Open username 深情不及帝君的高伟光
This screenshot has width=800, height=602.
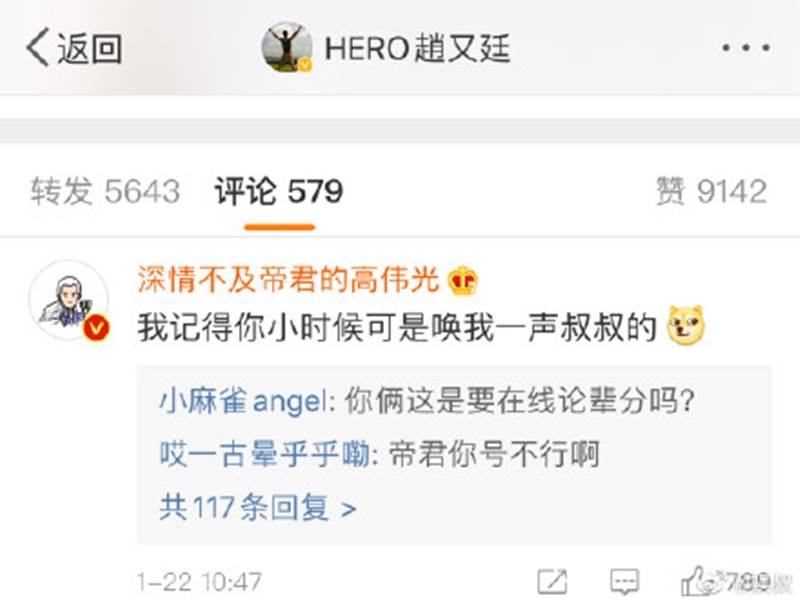(289, 281)
